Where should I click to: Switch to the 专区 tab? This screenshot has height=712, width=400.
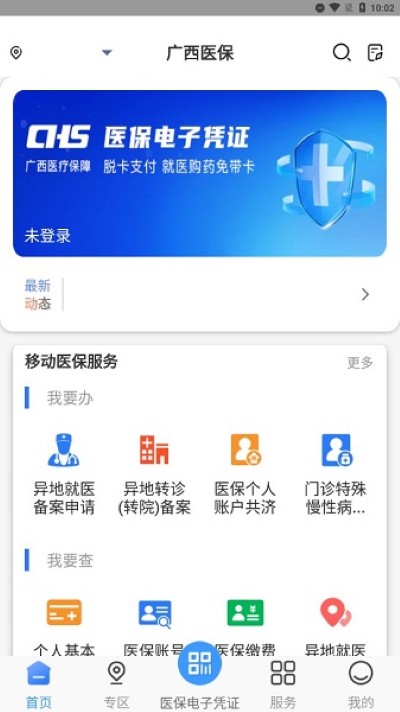pyautogui.click(x=117, y=685)
